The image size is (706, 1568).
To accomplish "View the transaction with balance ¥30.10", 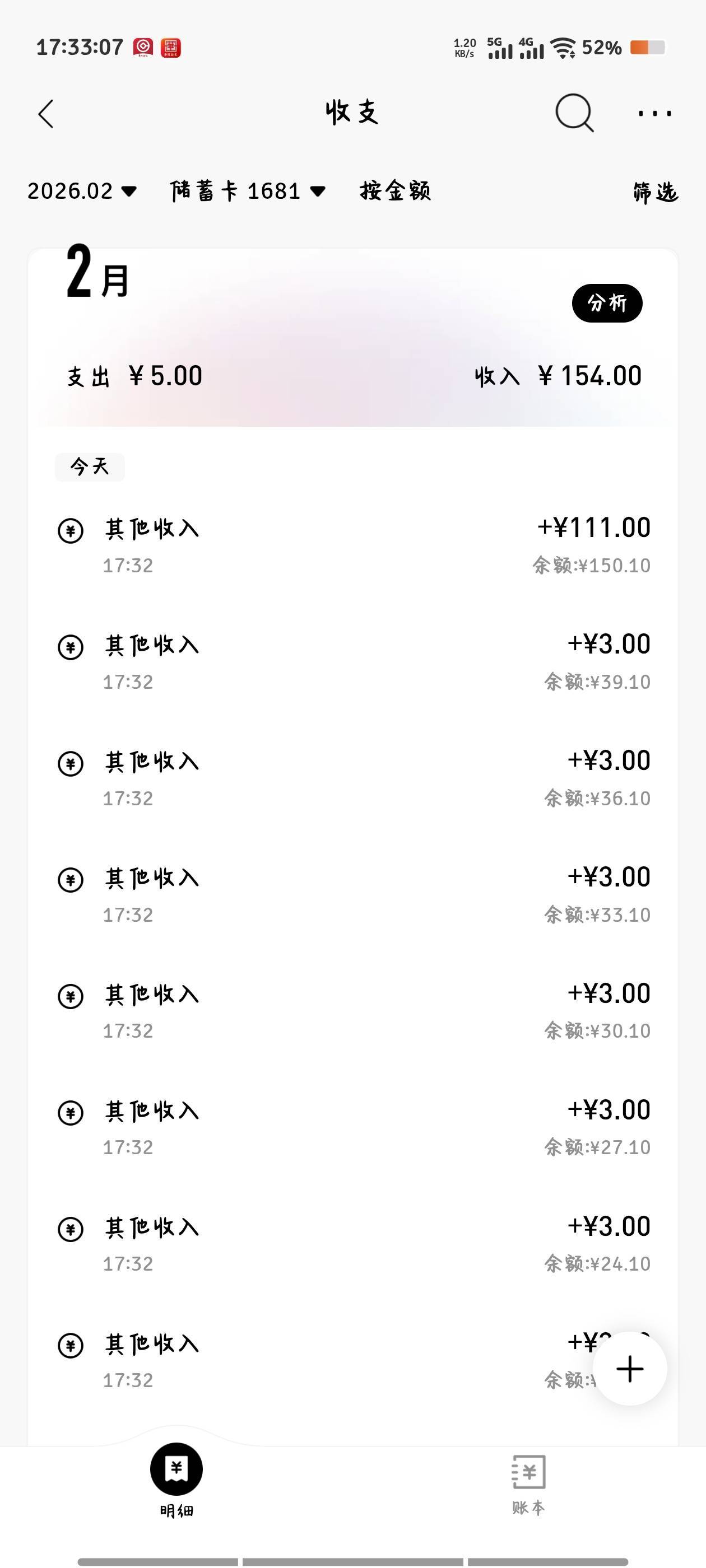I will click(x=354, y=1011).
